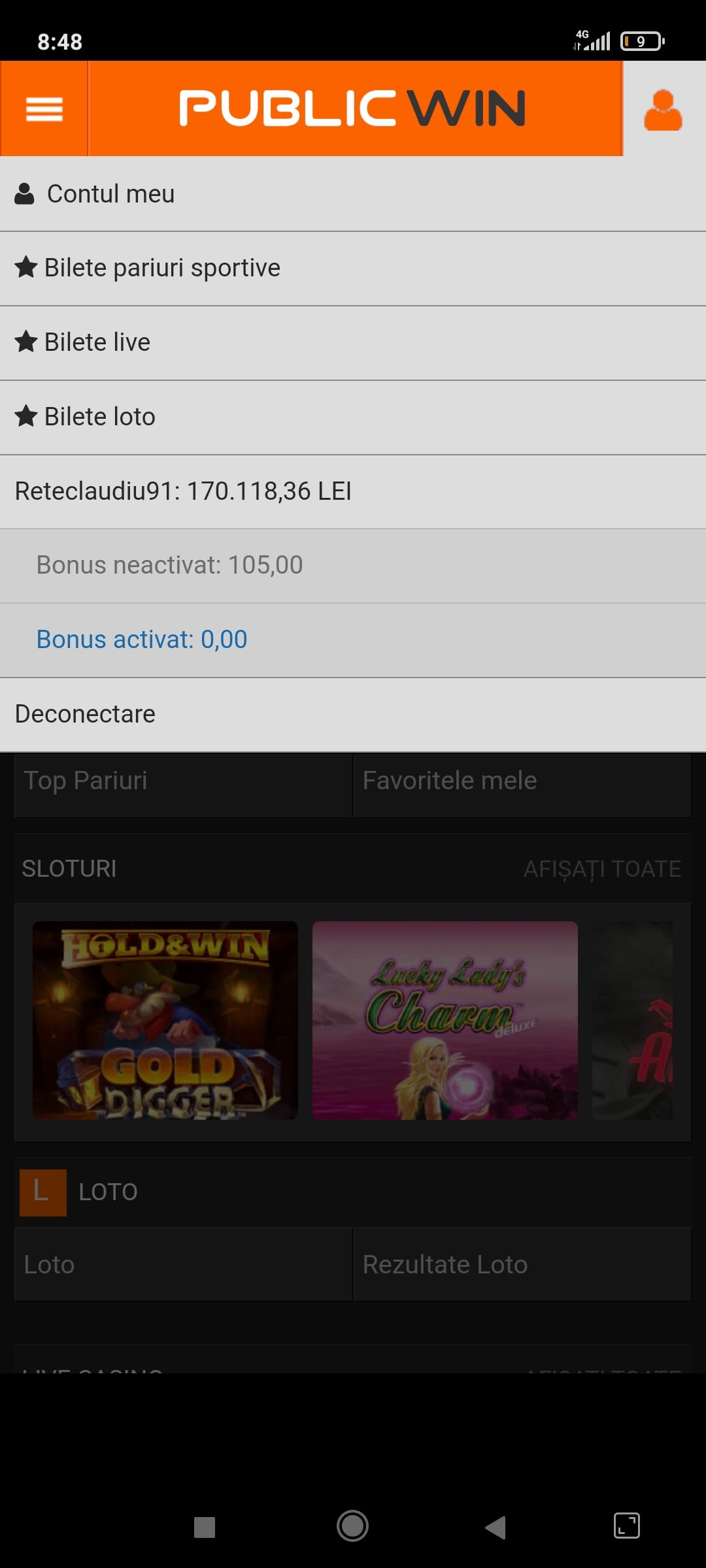Open the Loto section
Screen dimensions: 706x1568
(x=183, y=1265)
